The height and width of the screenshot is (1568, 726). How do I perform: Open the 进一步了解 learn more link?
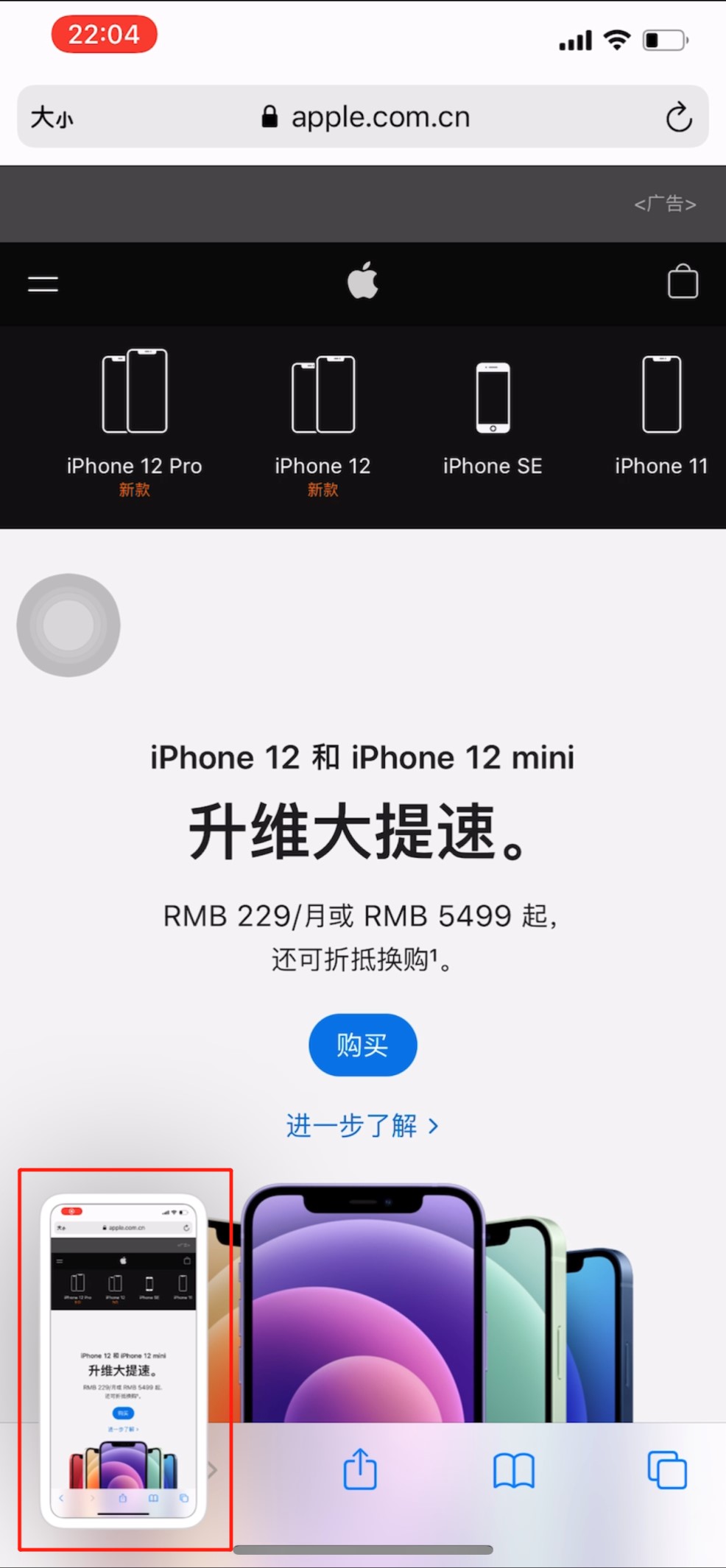click(x=363, y=1126)
